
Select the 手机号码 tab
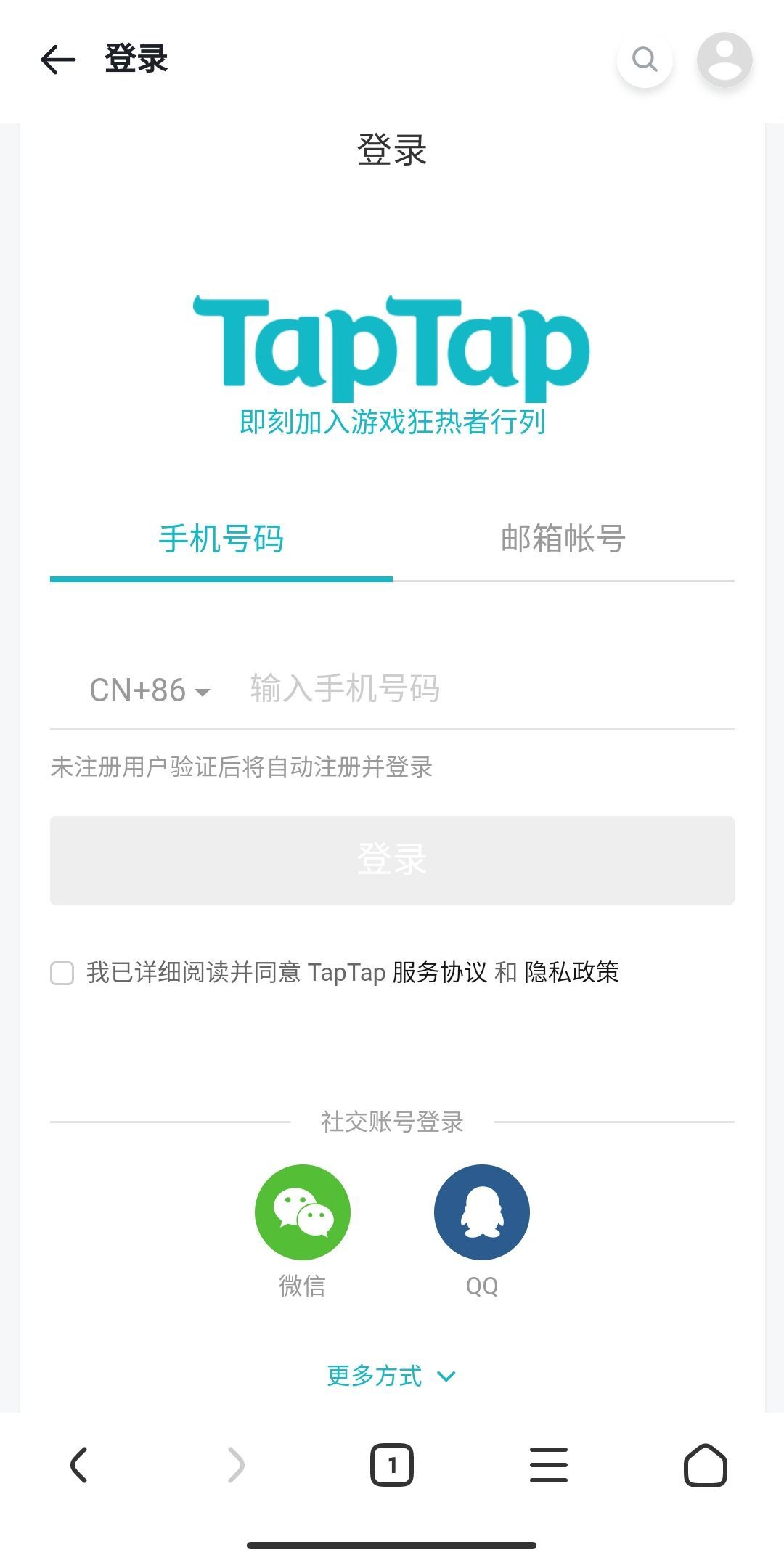pos(220,539)
